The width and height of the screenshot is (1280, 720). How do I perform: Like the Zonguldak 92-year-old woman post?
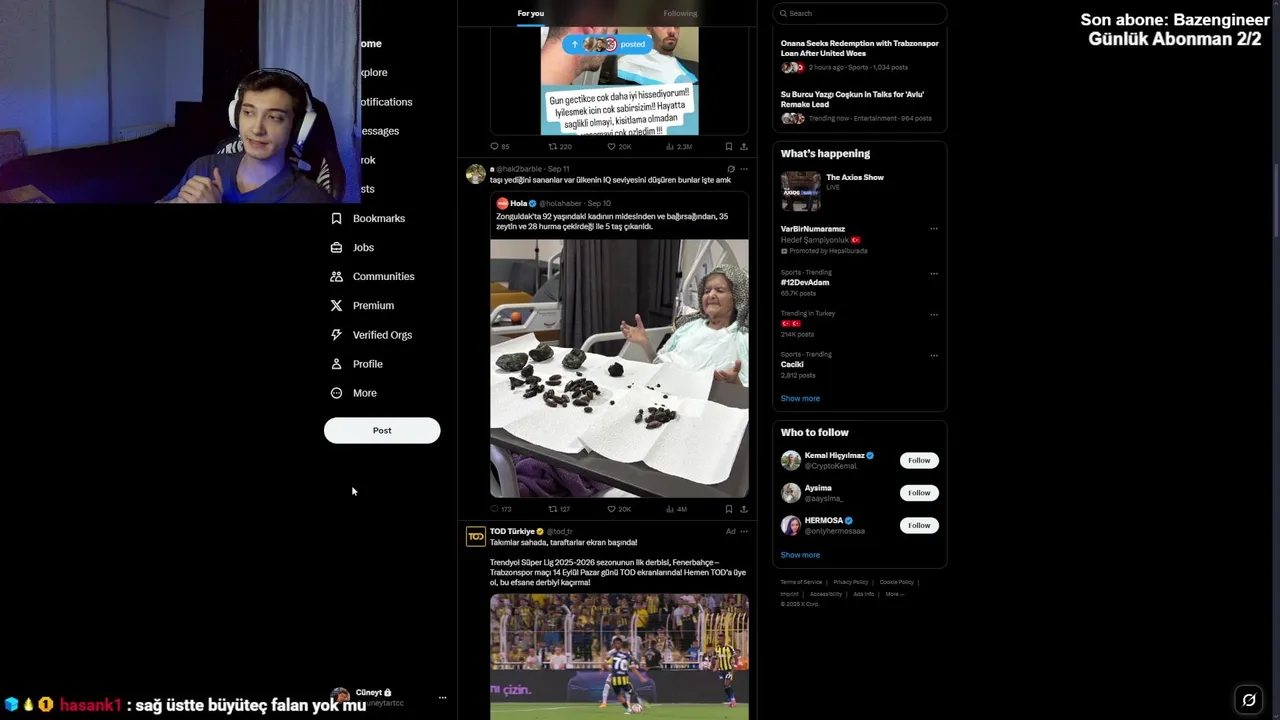(612, 509)
